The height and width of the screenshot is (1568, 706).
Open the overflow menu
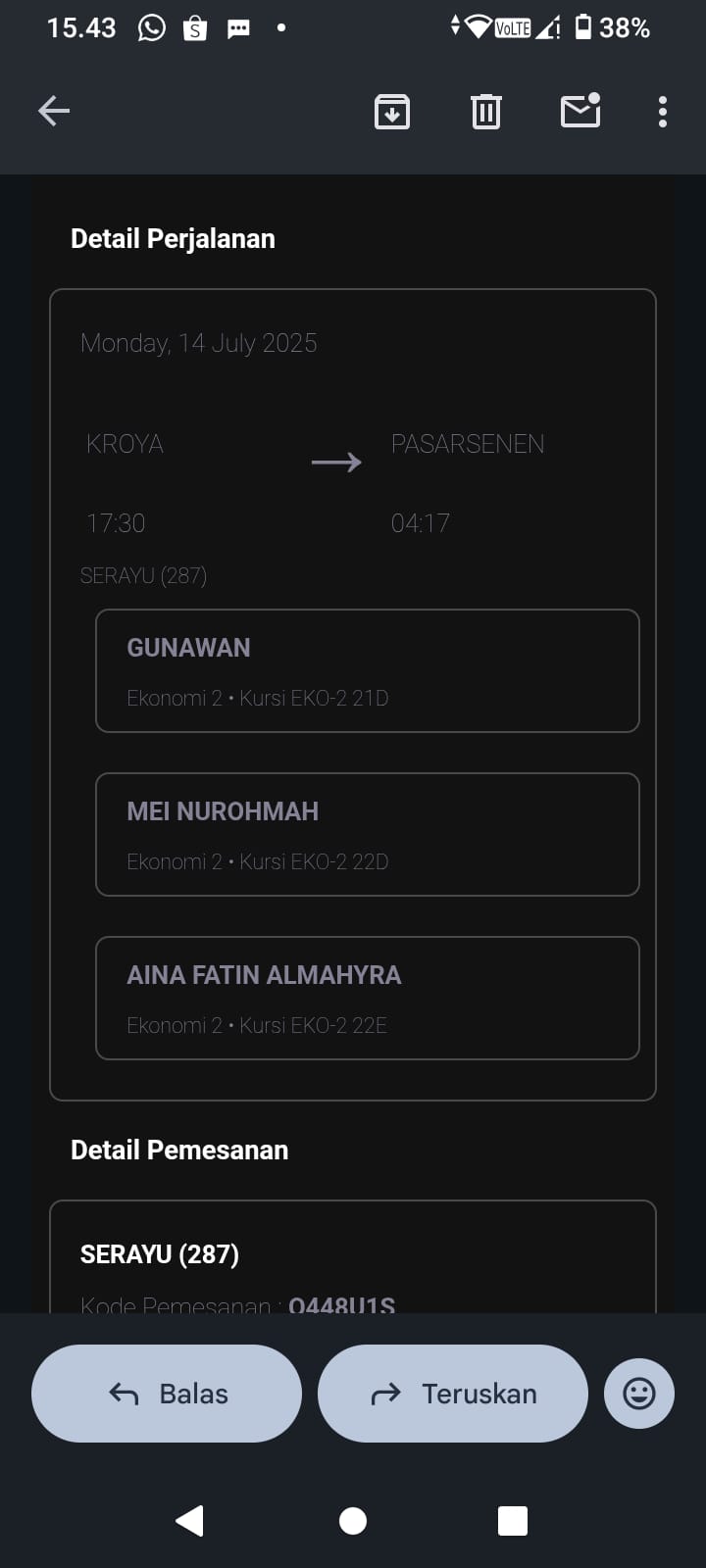tap(663, 112)
